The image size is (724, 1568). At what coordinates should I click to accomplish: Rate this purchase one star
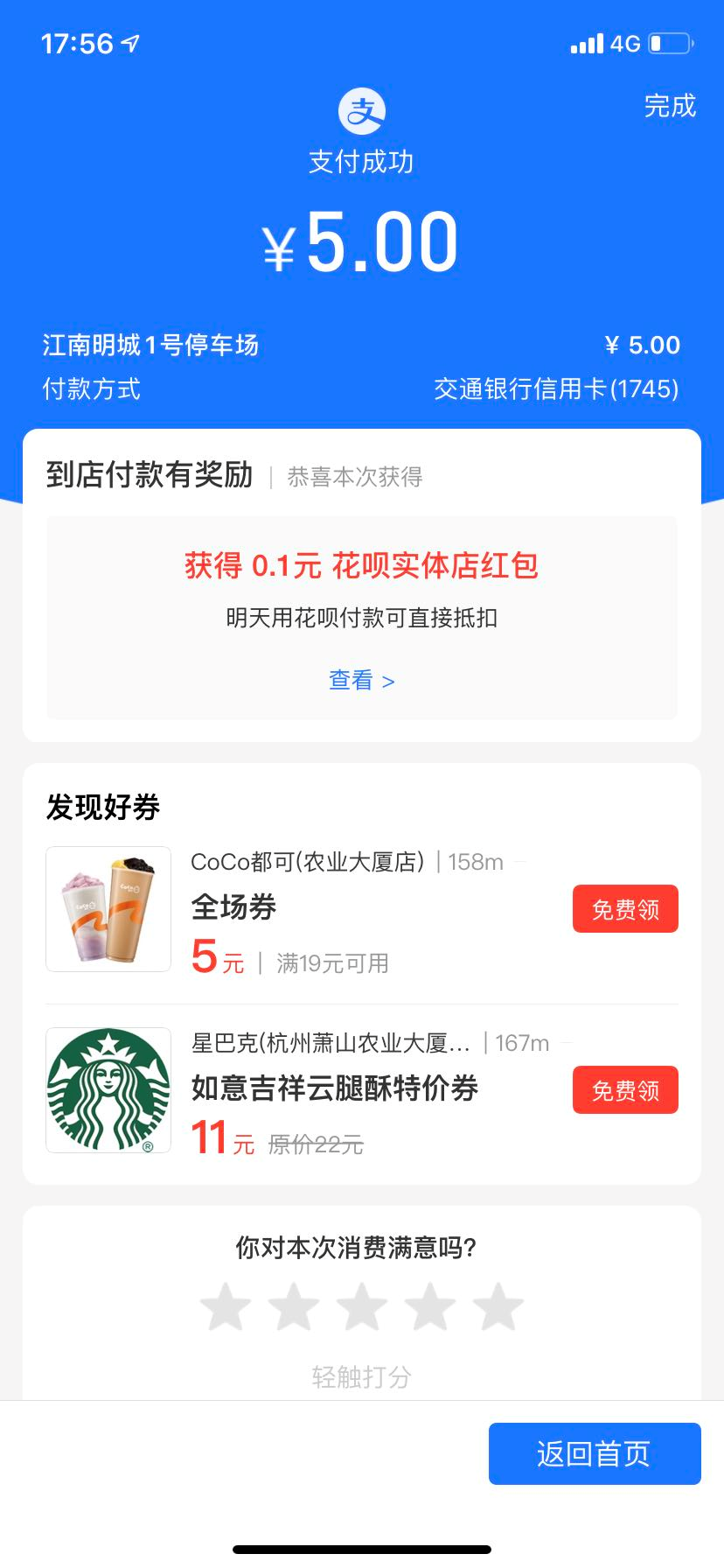coord(226,1306)
